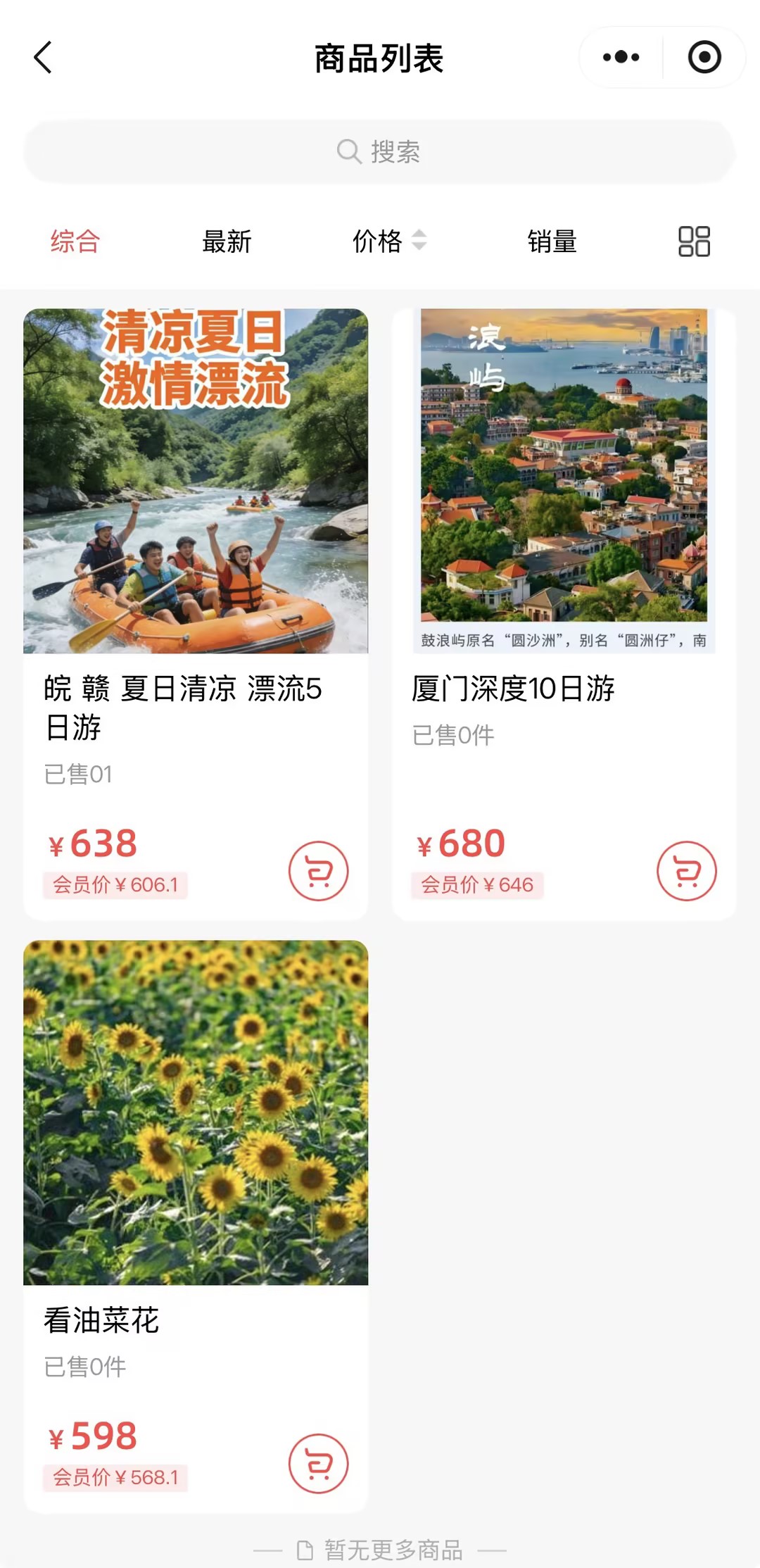
Task: Close the mini program with the circle button
Action: [704, 58]
